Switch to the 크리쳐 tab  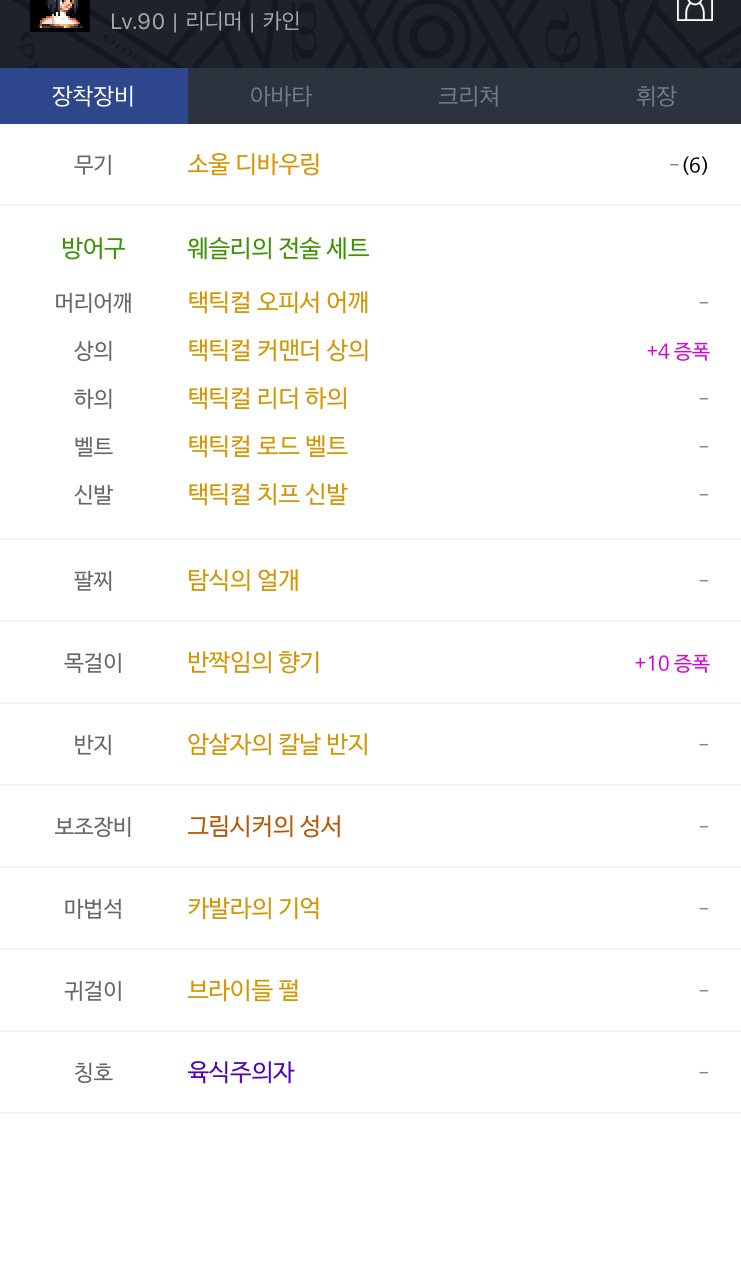(x=469, y=96)
